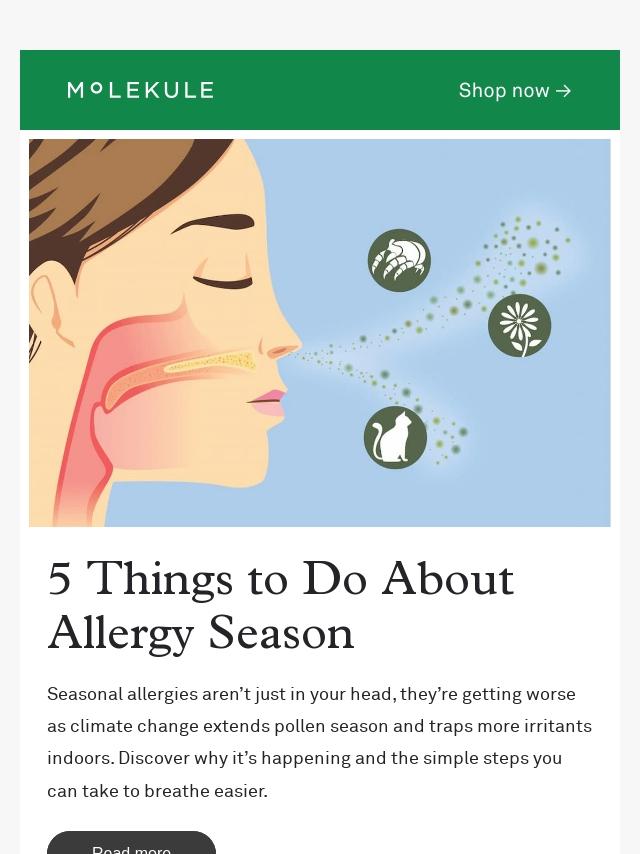Viewport: 640px width, 854px height.
Task: Open the Molekule logo in header
Action: (x=140, y=90)
